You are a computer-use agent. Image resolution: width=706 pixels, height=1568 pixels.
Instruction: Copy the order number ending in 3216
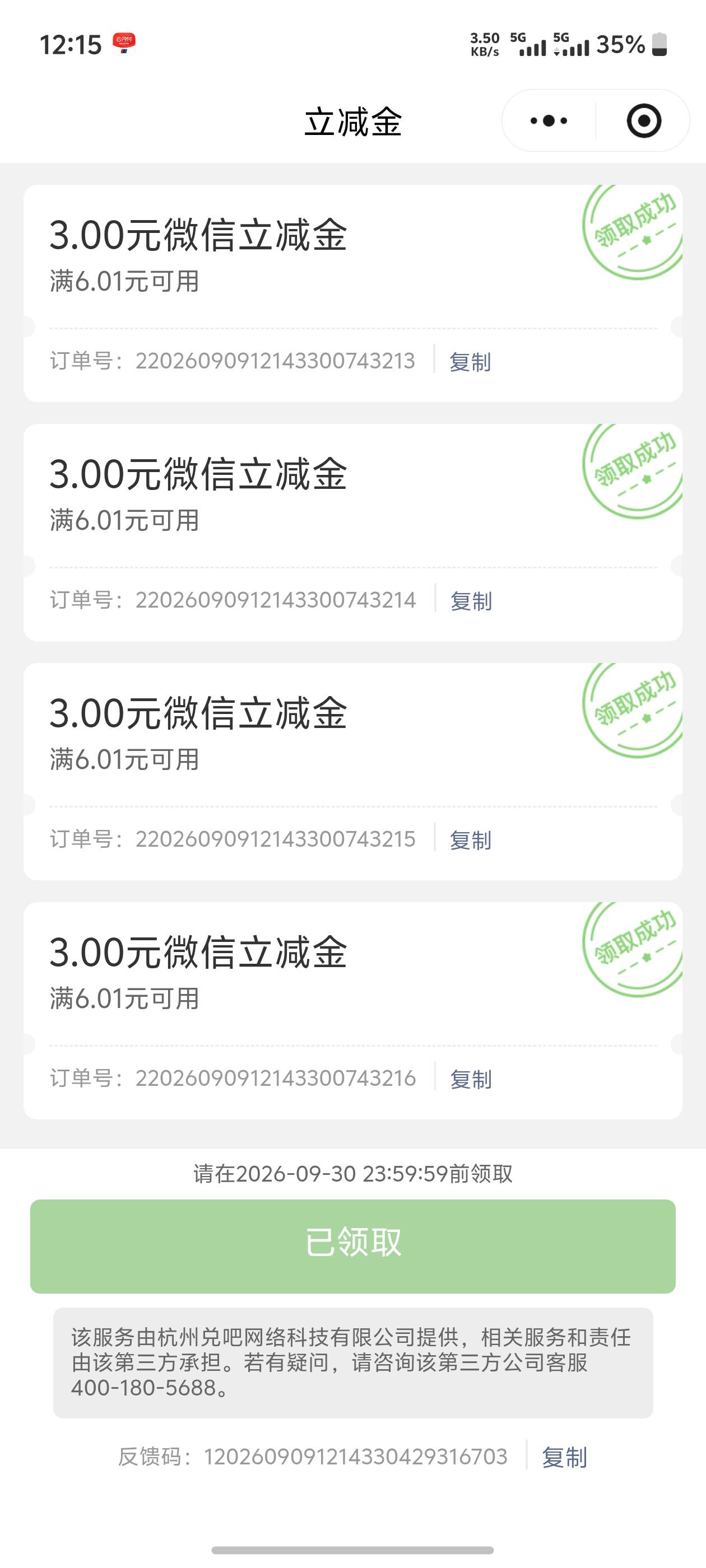point(471,1079)
